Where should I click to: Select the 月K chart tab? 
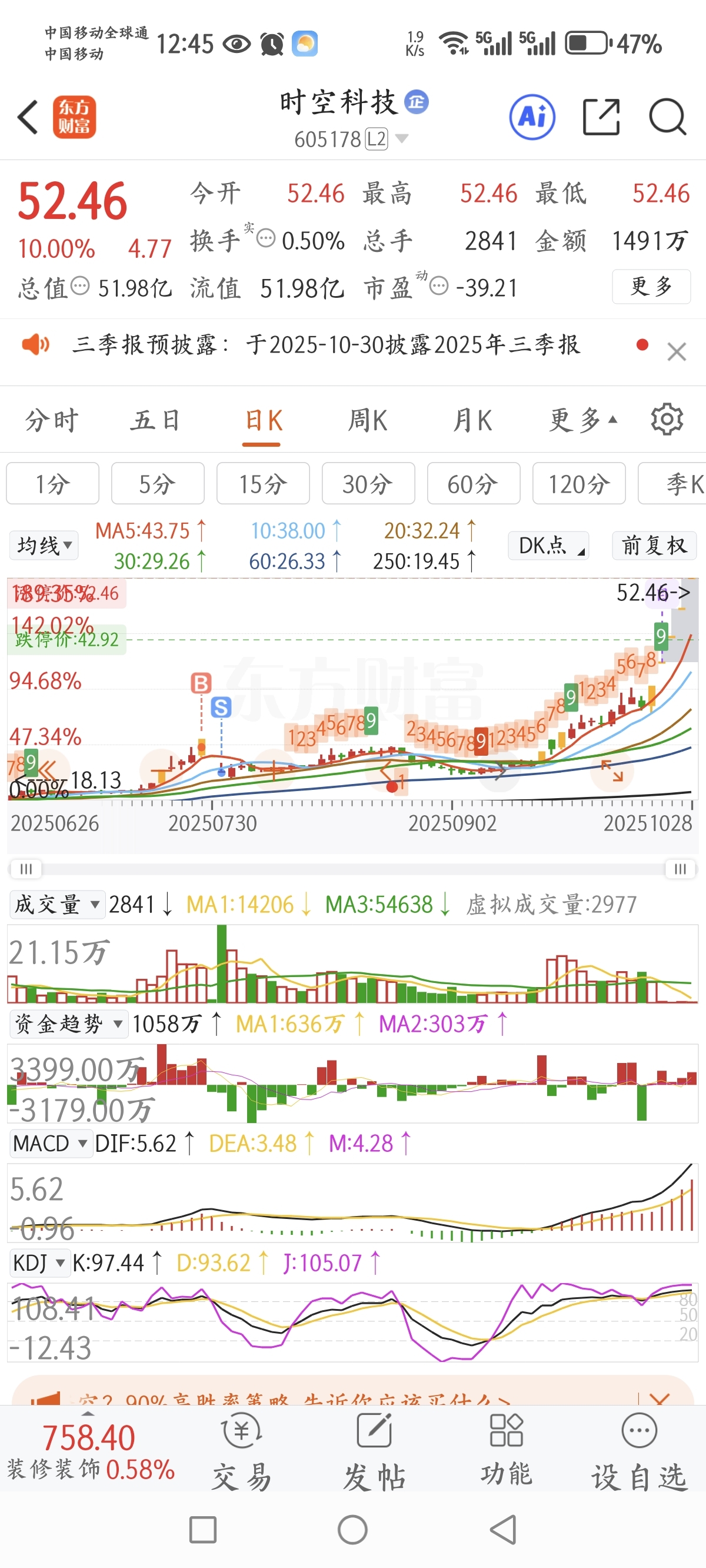[x=472, y=421]
